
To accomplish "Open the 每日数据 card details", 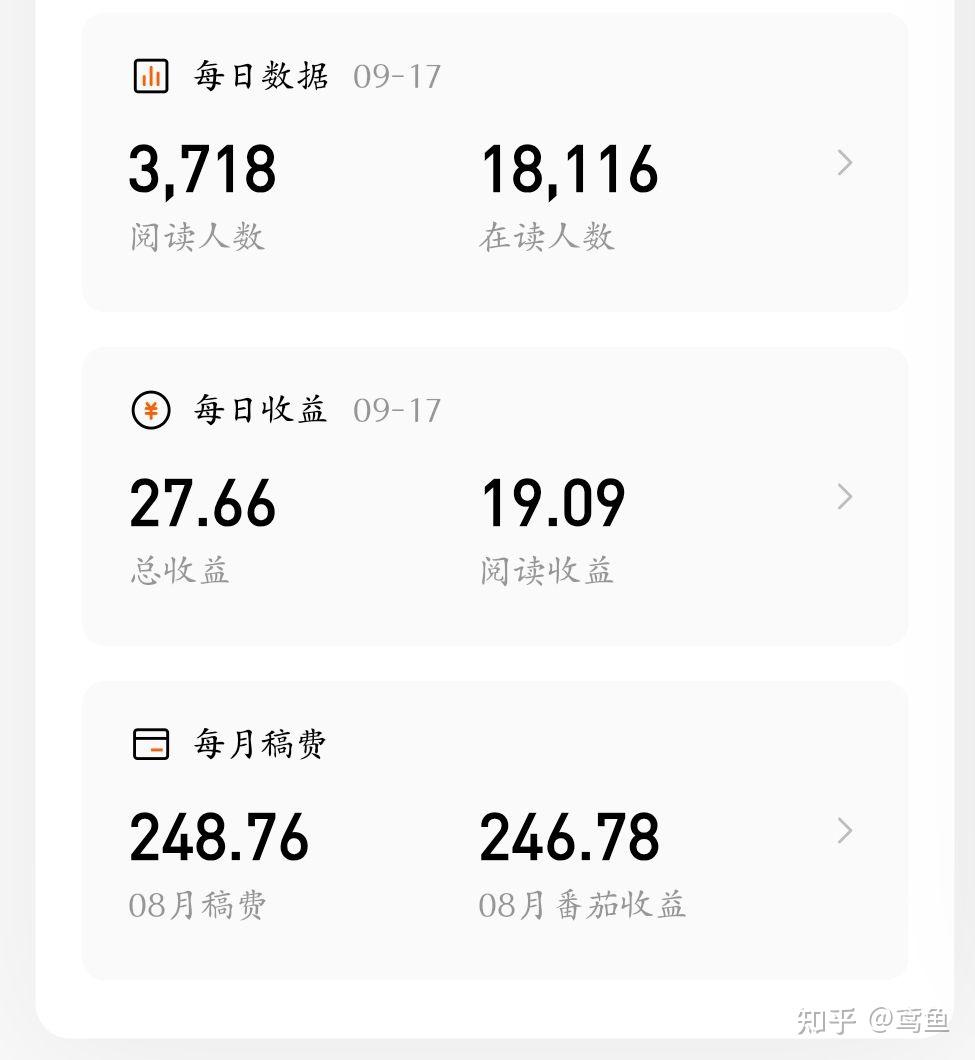I will pyautogui.click(x=845, y=163).
